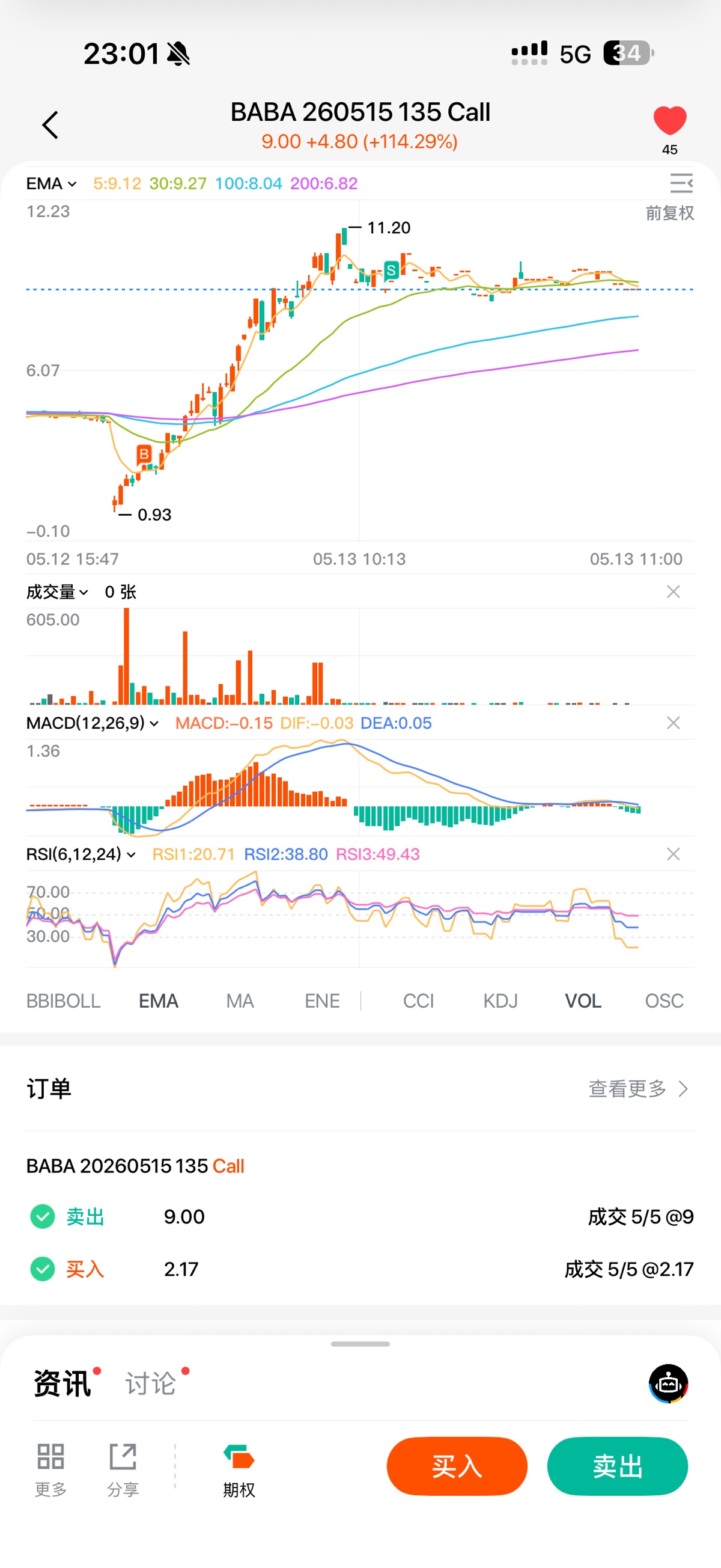721x1568 pixels.
Task: Select the CCI sub-indicator
Action: coord(419,1000)
